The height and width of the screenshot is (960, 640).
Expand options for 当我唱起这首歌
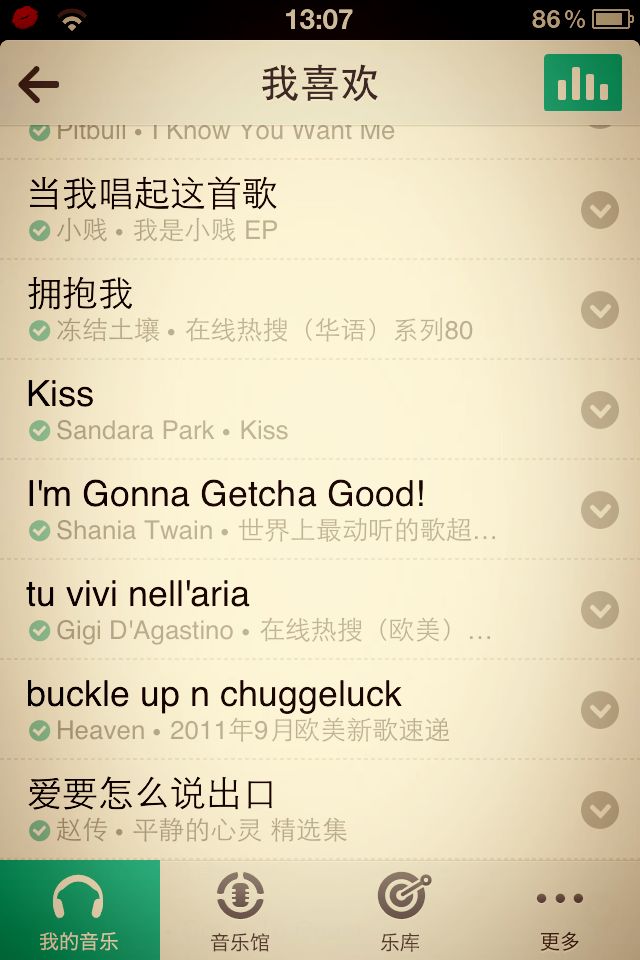pyautogui.click(x=600, y=210)
